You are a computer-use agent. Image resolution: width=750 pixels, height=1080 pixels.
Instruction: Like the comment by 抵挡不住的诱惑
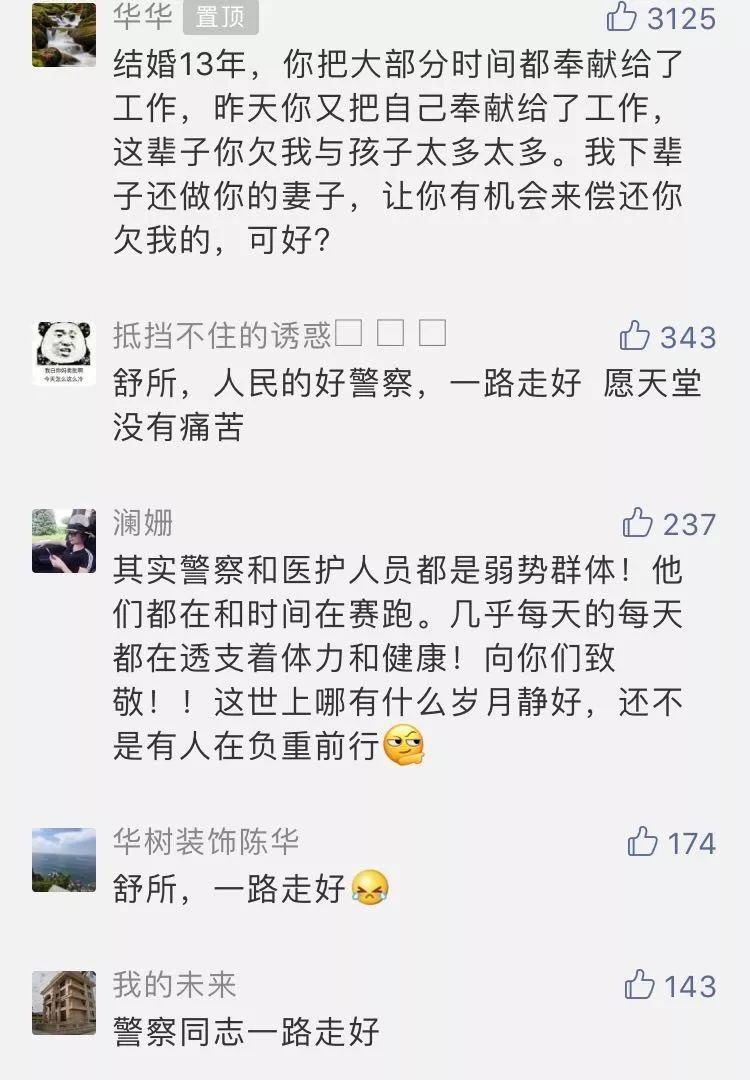pos(635,336)
